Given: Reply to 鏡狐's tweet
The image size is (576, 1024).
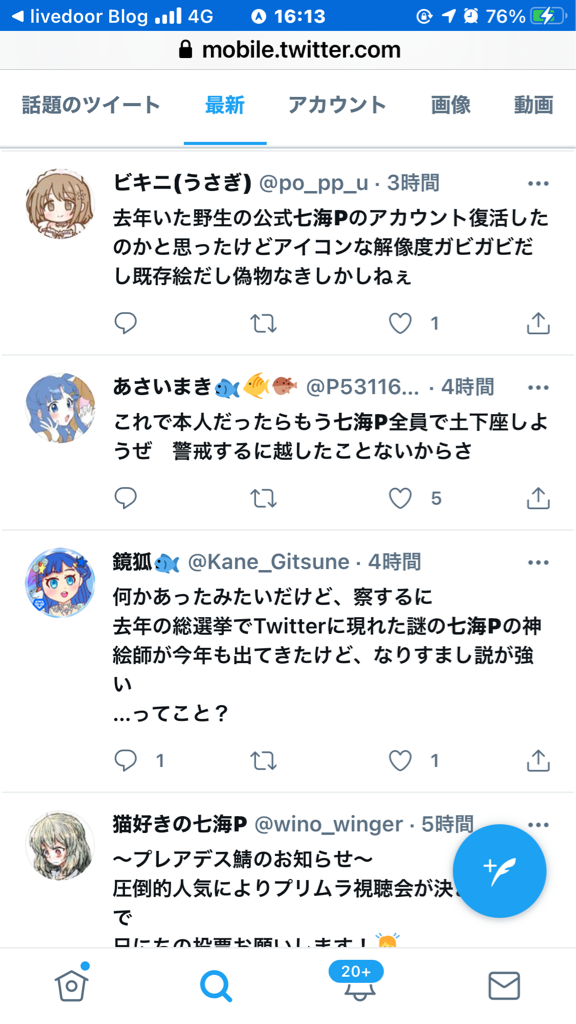Looking at the screenshot, I should click(125, 760).
